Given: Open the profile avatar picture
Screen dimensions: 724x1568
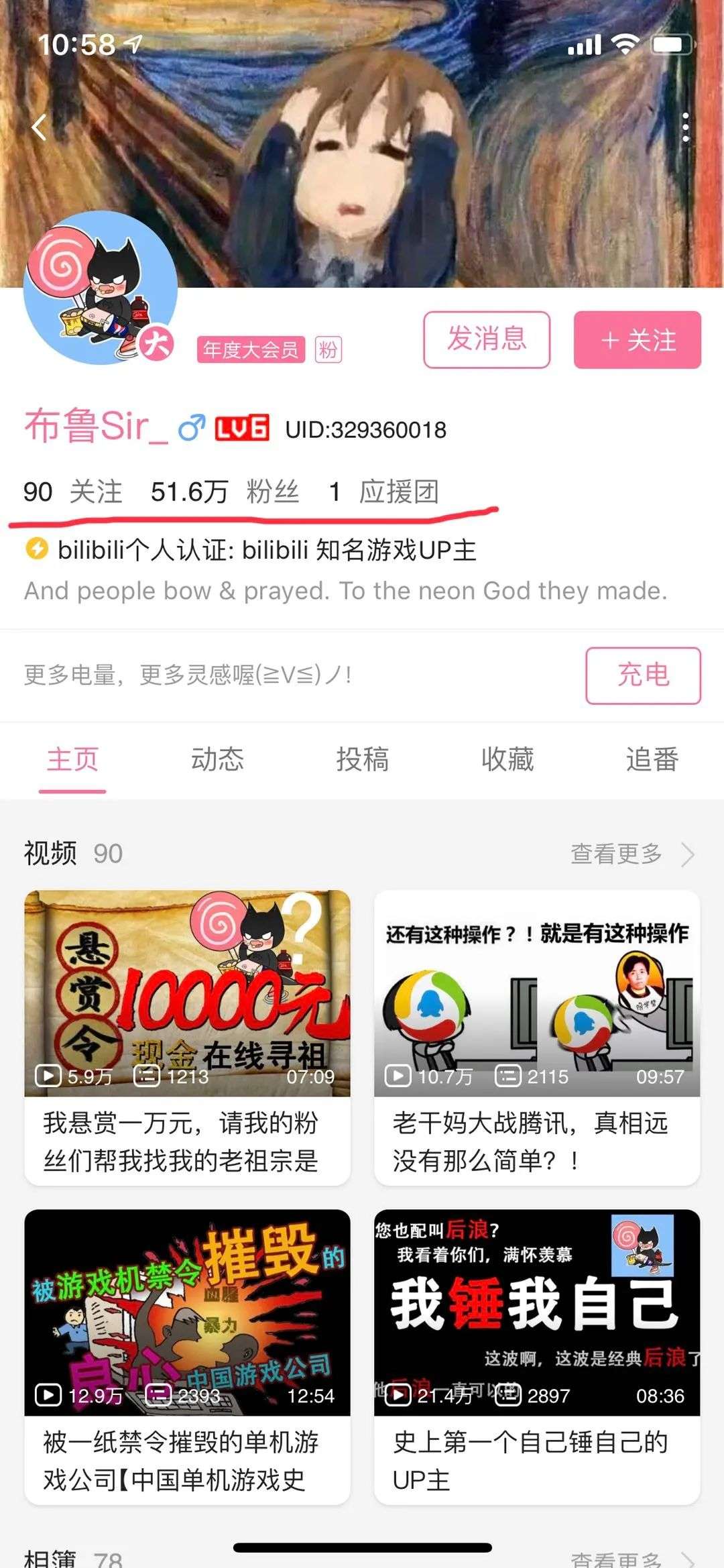Looking at the screenshot, I should [x=101, y=288].
